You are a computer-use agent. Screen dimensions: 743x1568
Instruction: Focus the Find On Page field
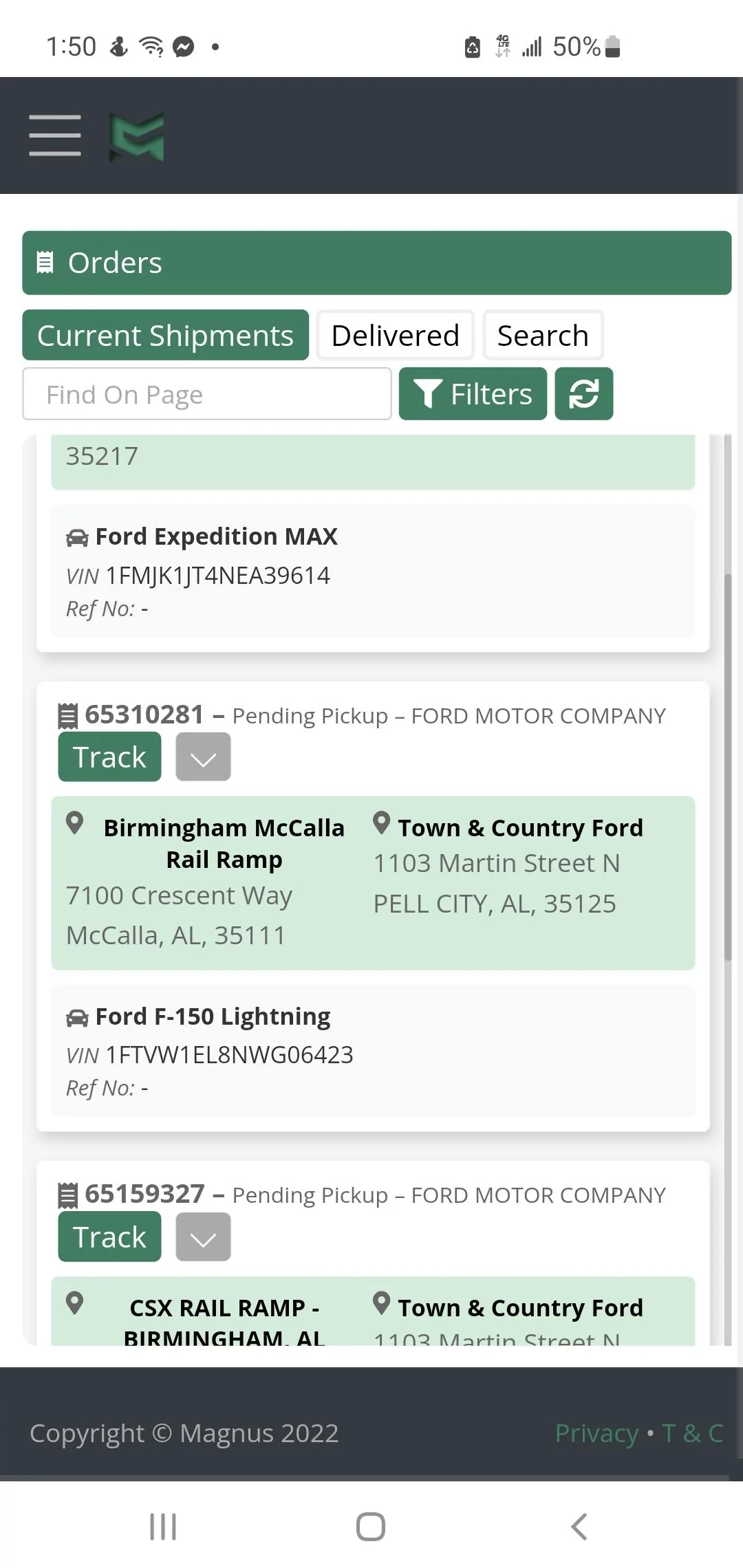[206, 394]
